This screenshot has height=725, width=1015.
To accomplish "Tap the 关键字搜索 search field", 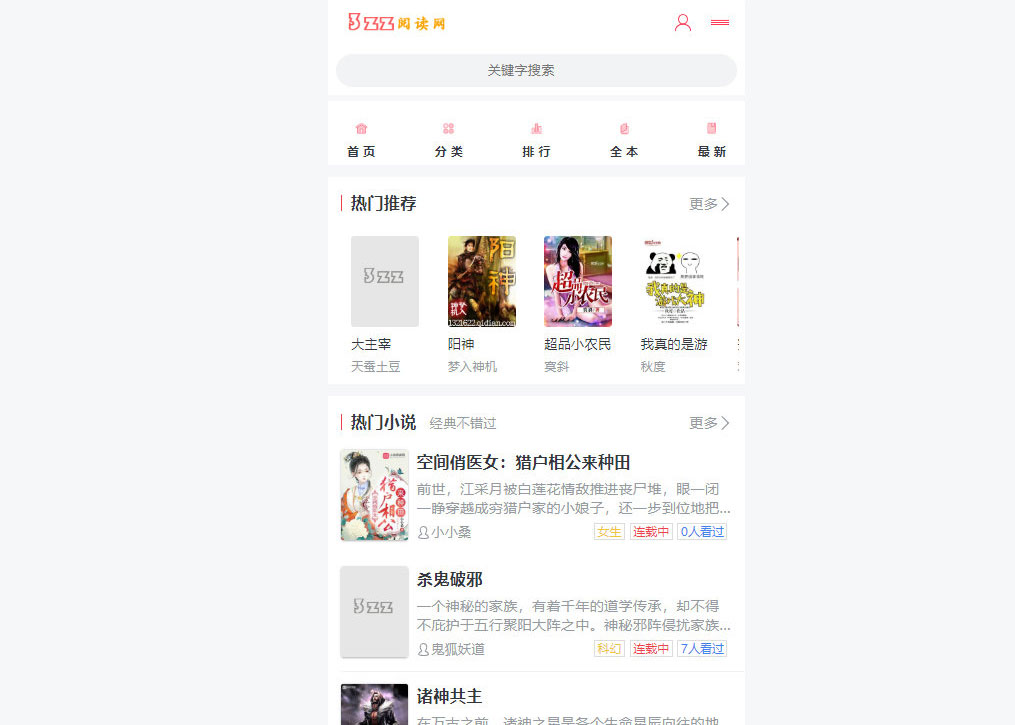I will click(x=536, y=71).
